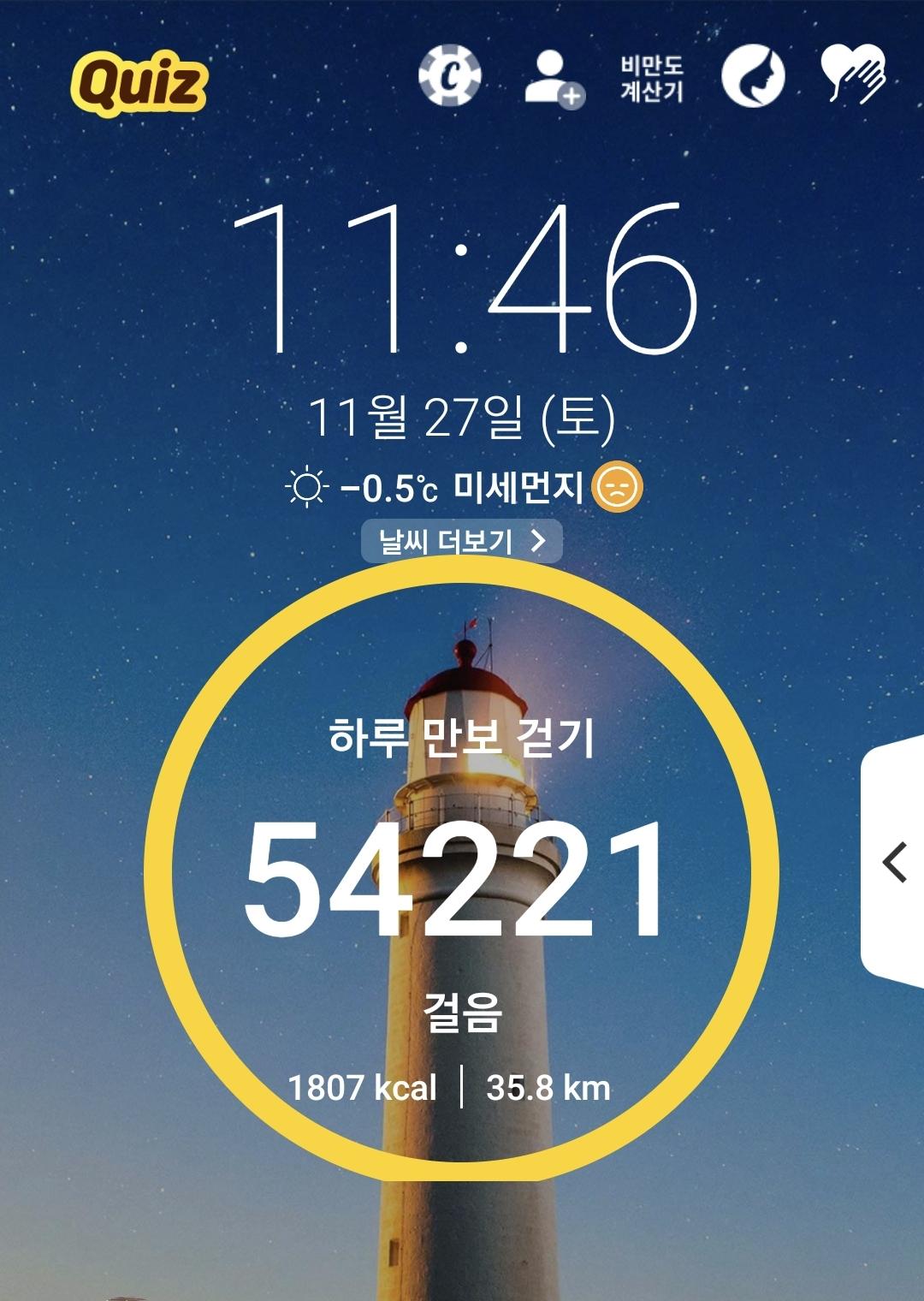
Task: Tap 날씨 더보기 for more weather
Action: pos(461,541)
